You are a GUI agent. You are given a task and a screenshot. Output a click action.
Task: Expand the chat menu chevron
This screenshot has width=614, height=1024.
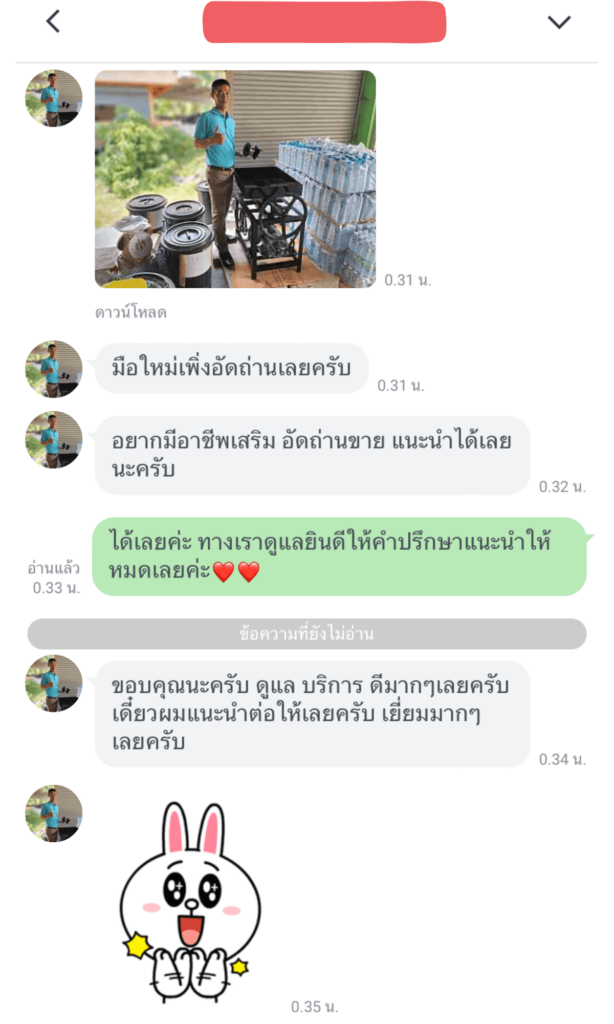point(559,22)
